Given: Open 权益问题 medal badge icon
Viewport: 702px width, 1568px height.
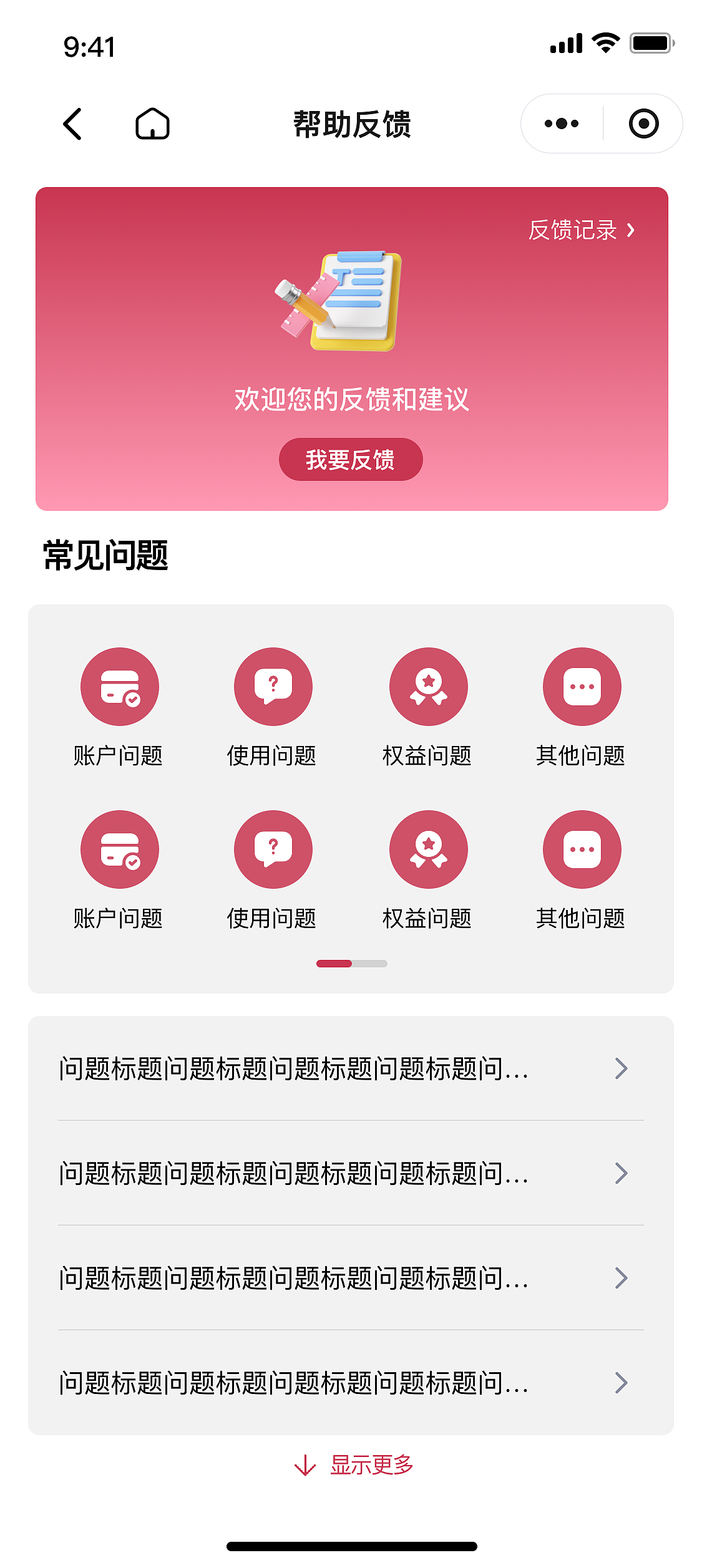Looking at the screenshot, I should pos(427,687).
